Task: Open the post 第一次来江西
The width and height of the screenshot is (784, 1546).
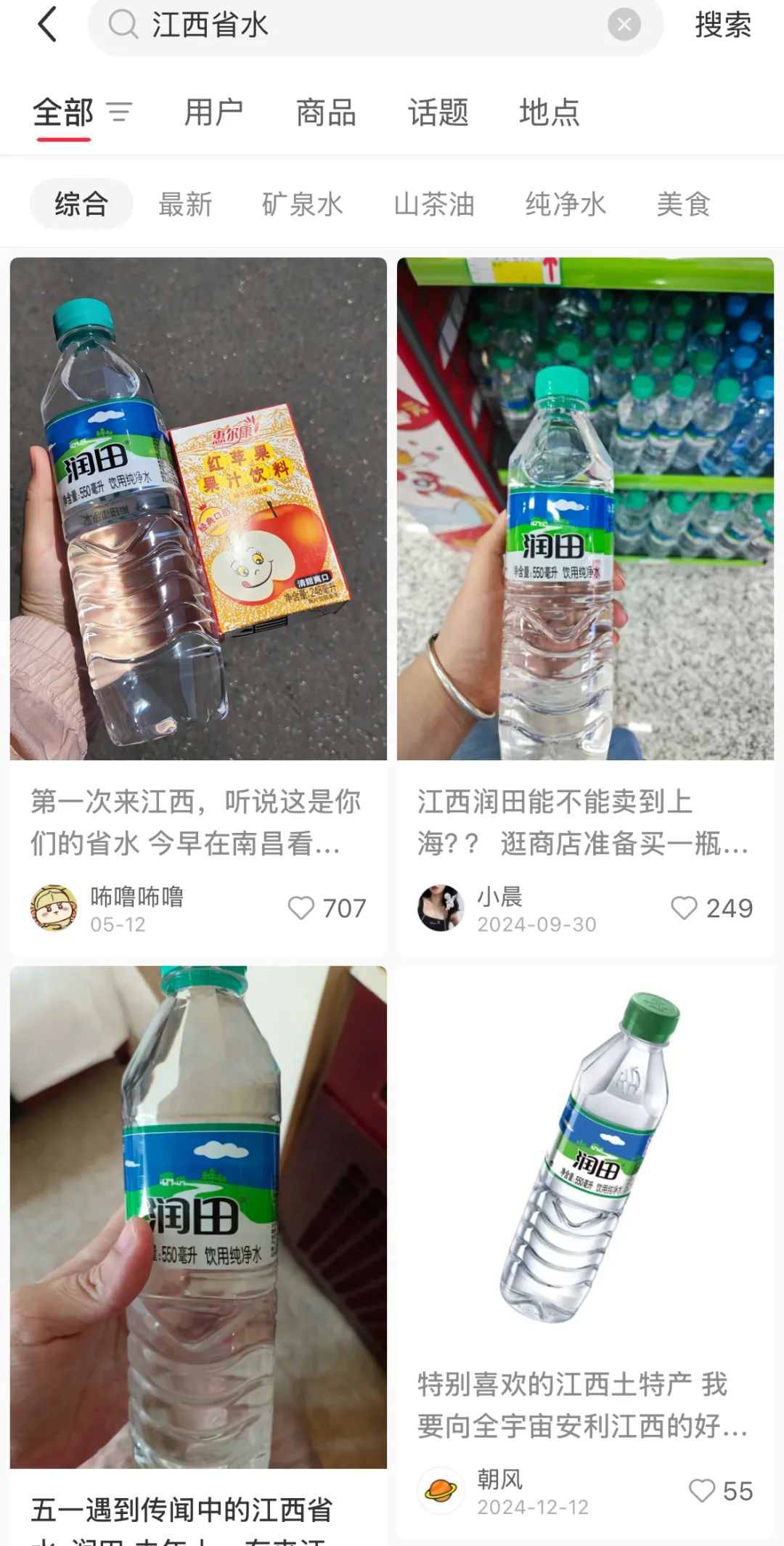Action: click(x=196, y=822)
